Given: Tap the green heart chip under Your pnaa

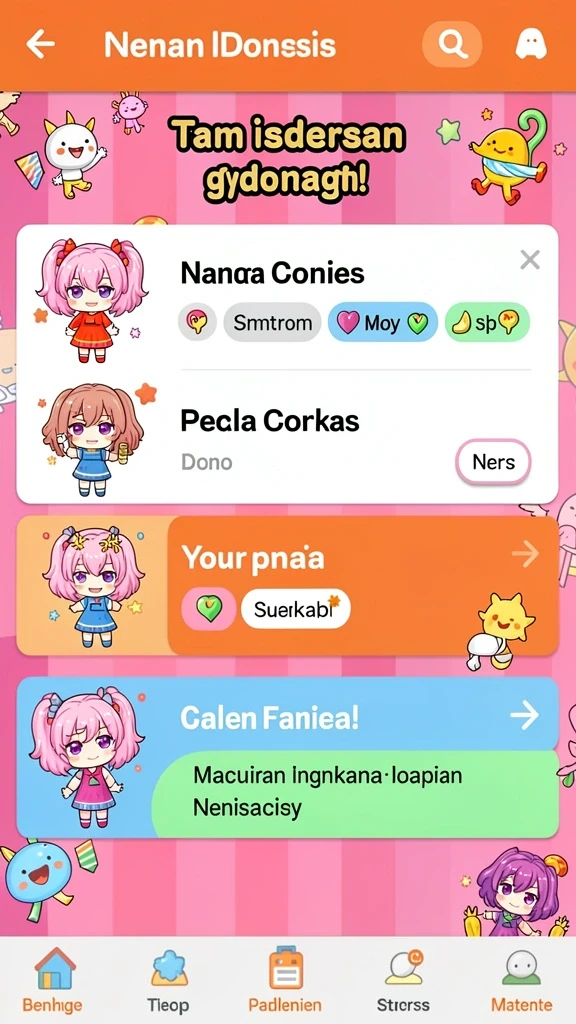Looking at the screenshot, I should (x=209, y=611).
